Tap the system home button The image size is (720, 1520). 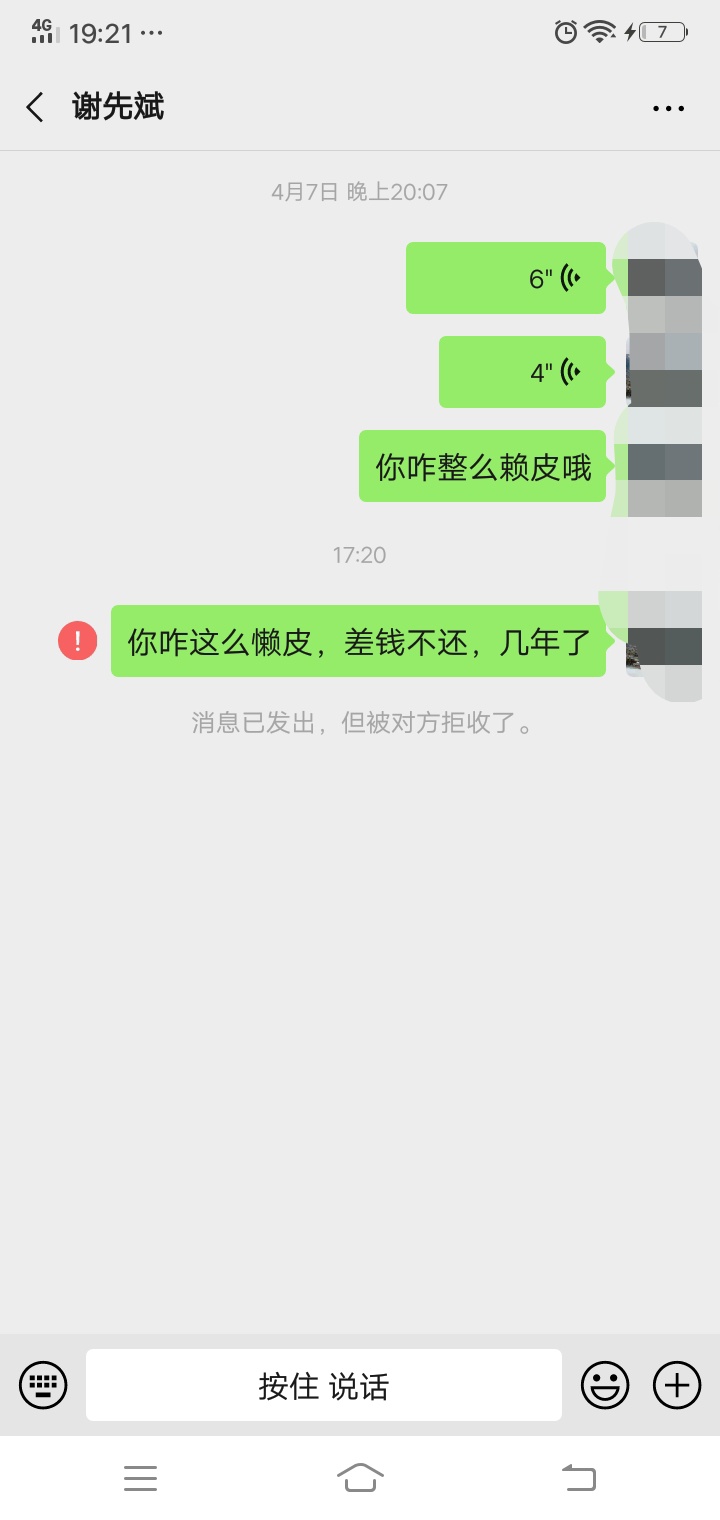coord(360,1477)
